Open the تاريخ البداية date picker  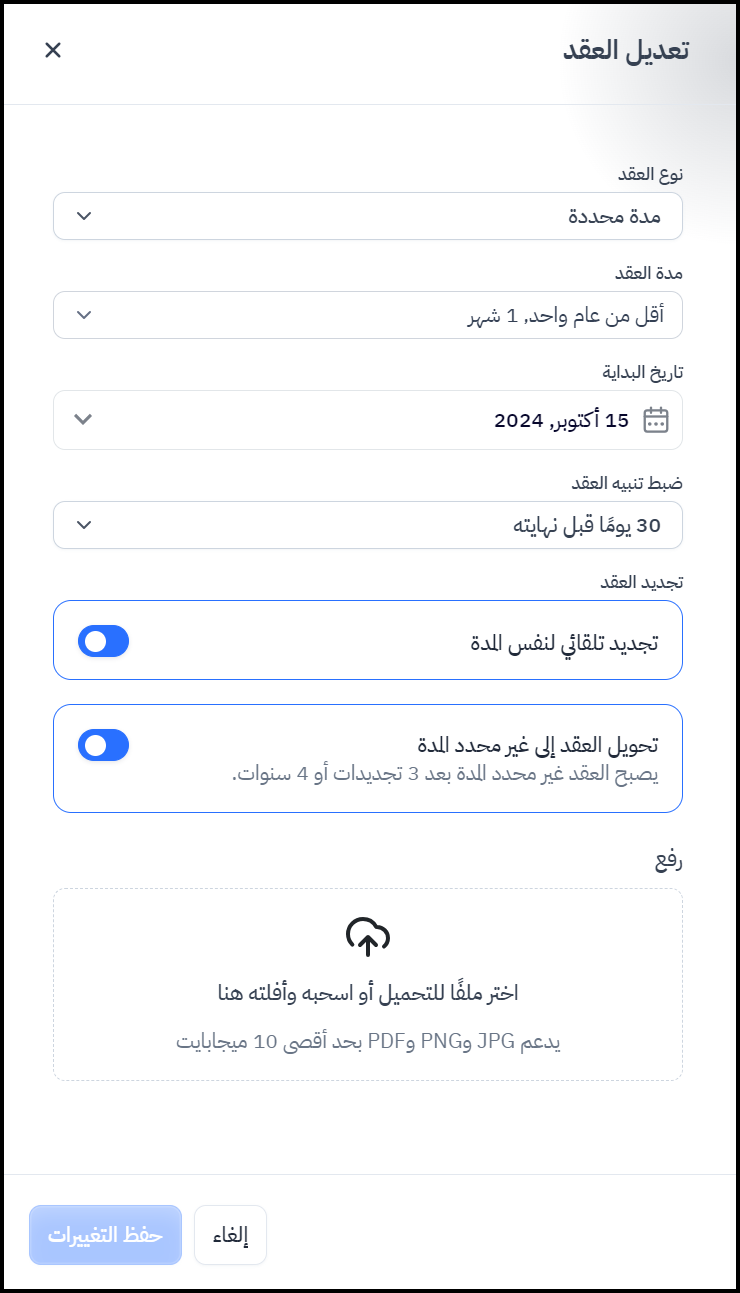coord(367,419)
